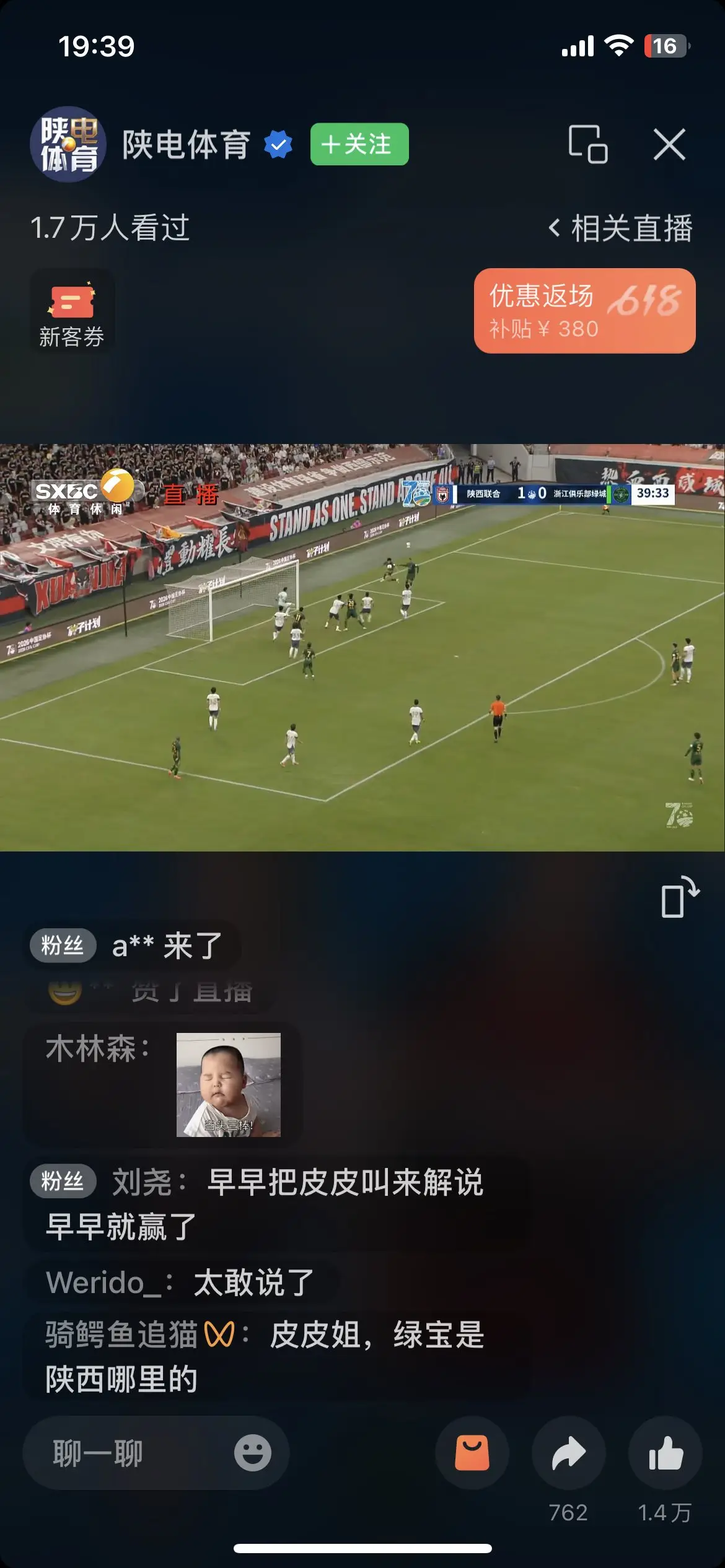Open the shopping bag icon

(x=472, y=1453)
